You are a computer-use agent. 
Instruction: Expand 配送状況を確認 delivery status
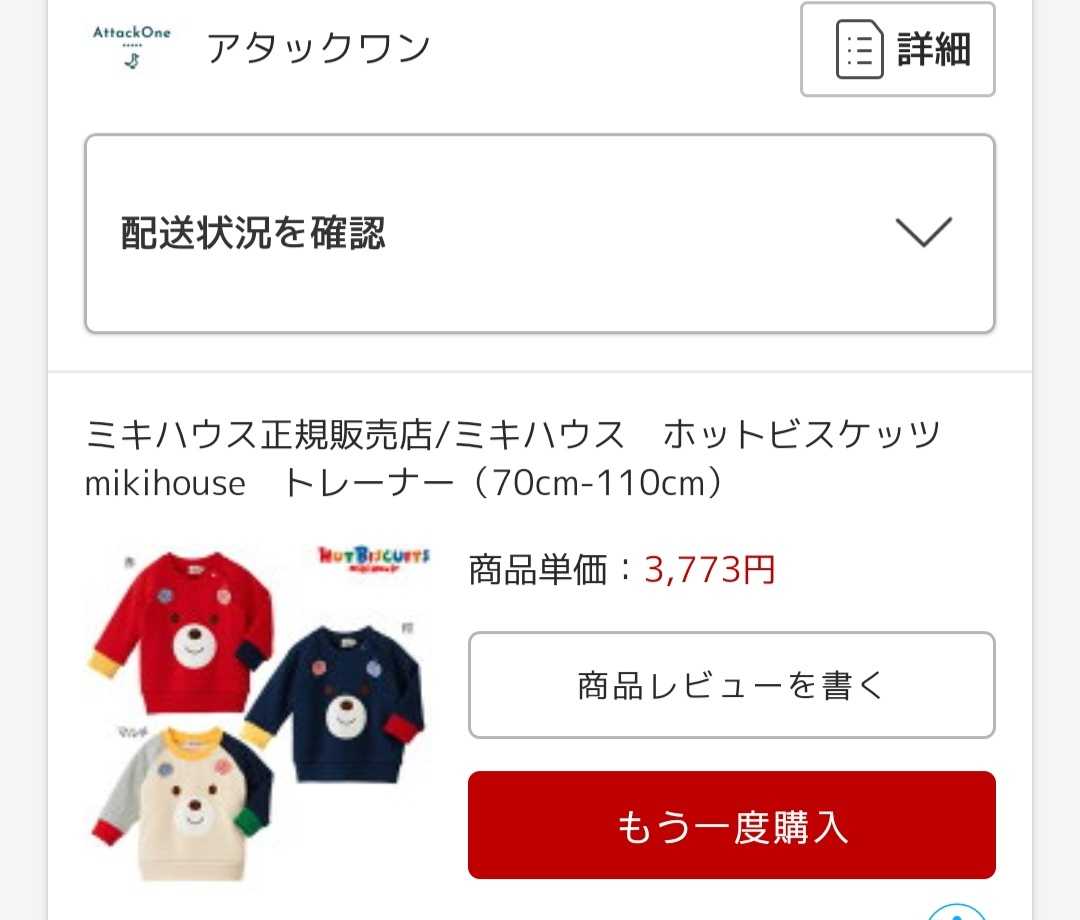pos(539,233)
